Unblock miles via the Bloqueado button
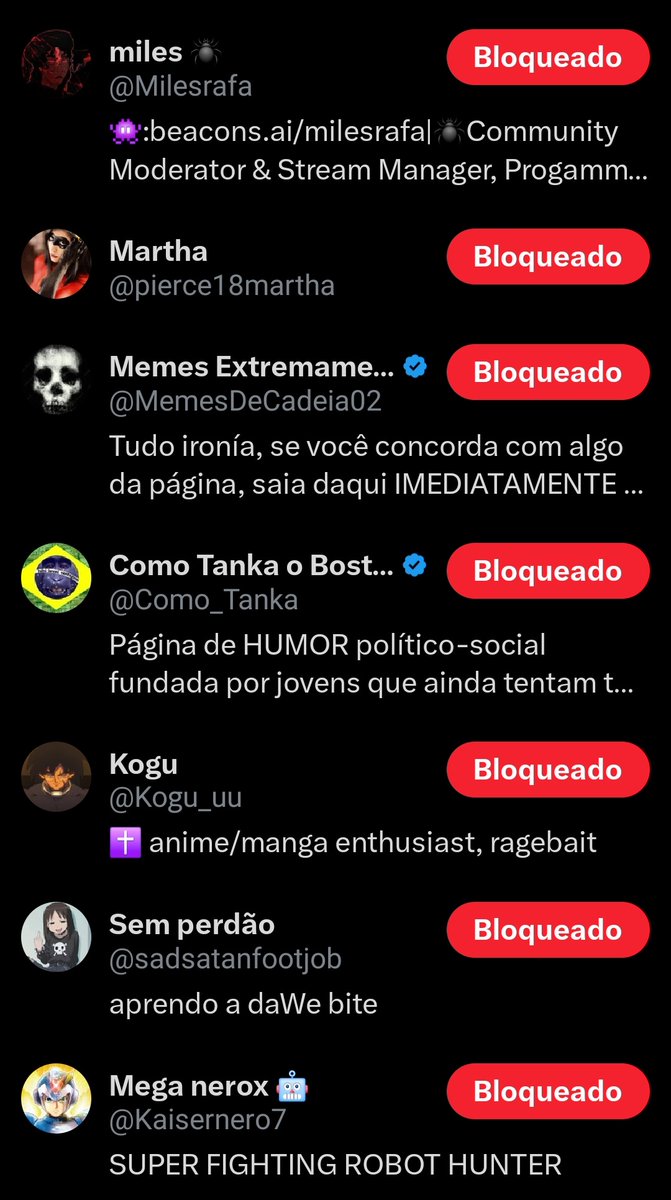The width and height of the screenshot is (671, 1200). pyautogui.click(x=548, y=57)
